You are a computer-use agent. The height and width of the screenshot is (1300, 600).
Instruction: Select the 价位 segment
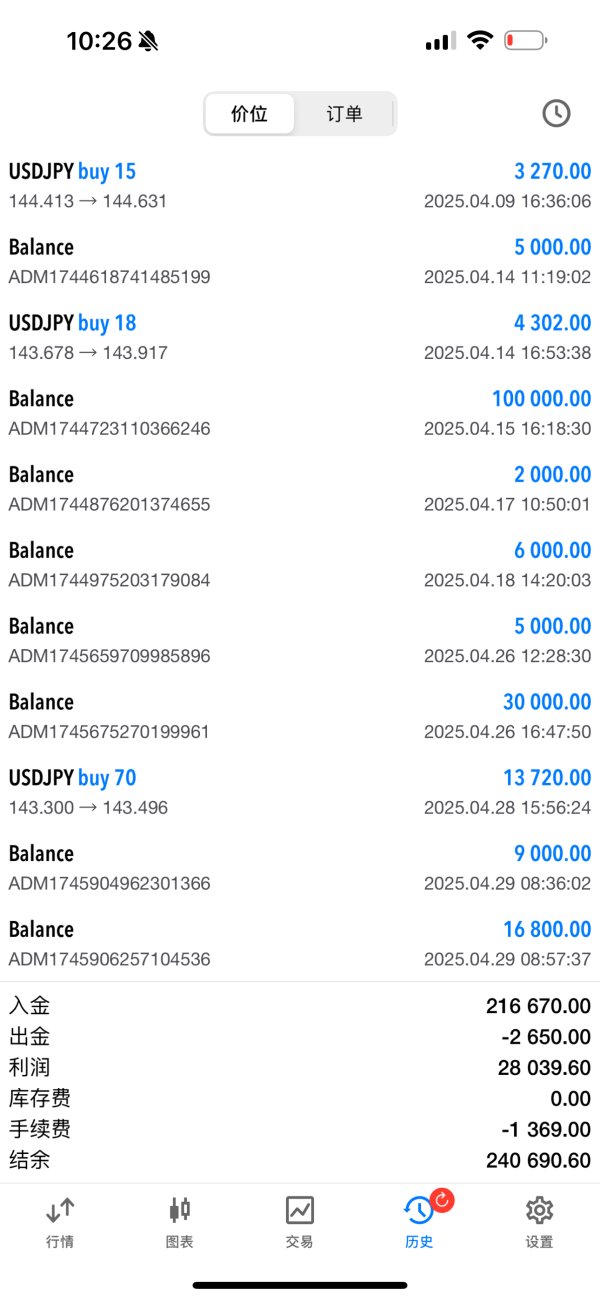[x=249, y=114]
